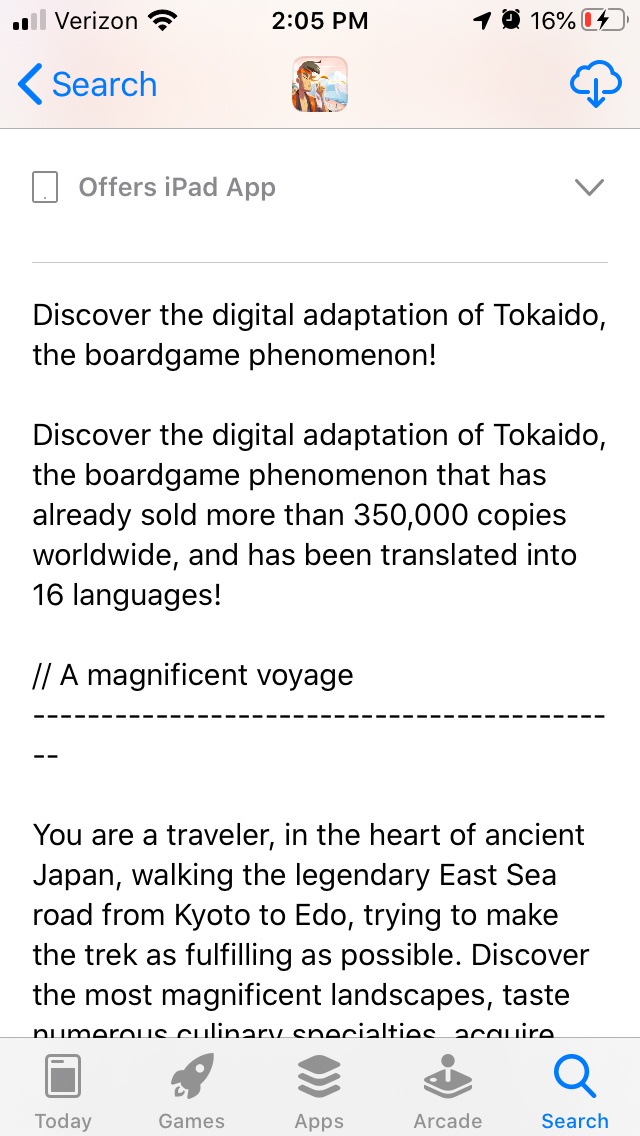Image resolution: width=640 pixels, height=1136 pixels.
Task: Open the Arcade tab
Action: tap(447, 1092)
